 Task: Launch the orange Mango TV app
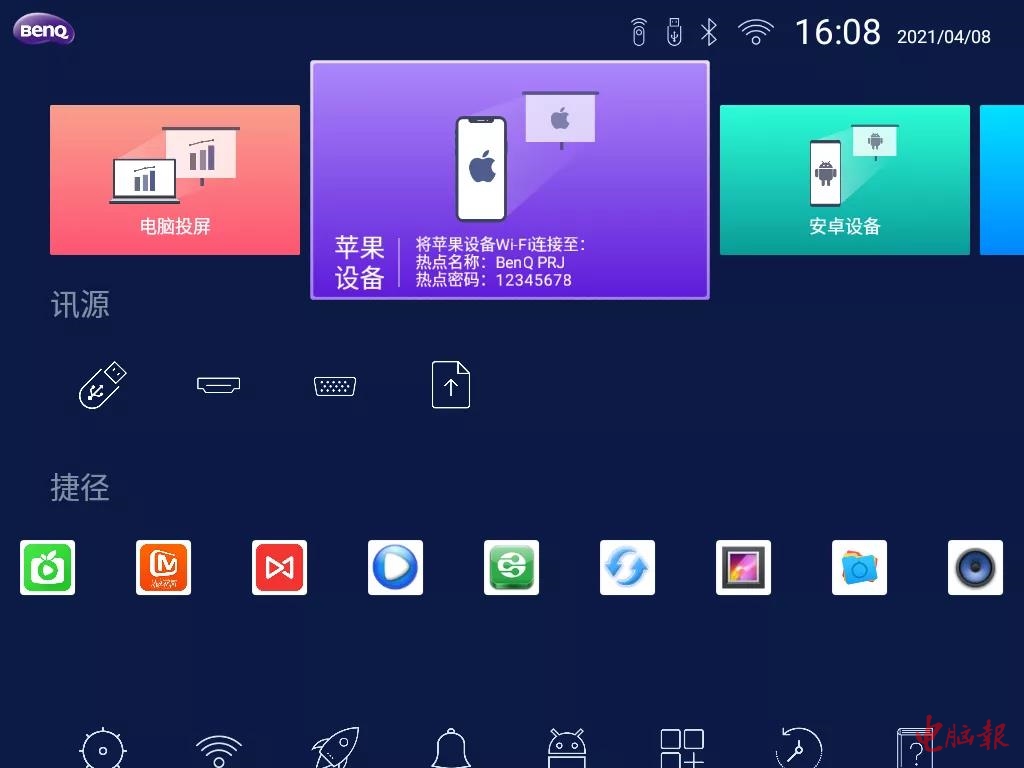[163, 568]
